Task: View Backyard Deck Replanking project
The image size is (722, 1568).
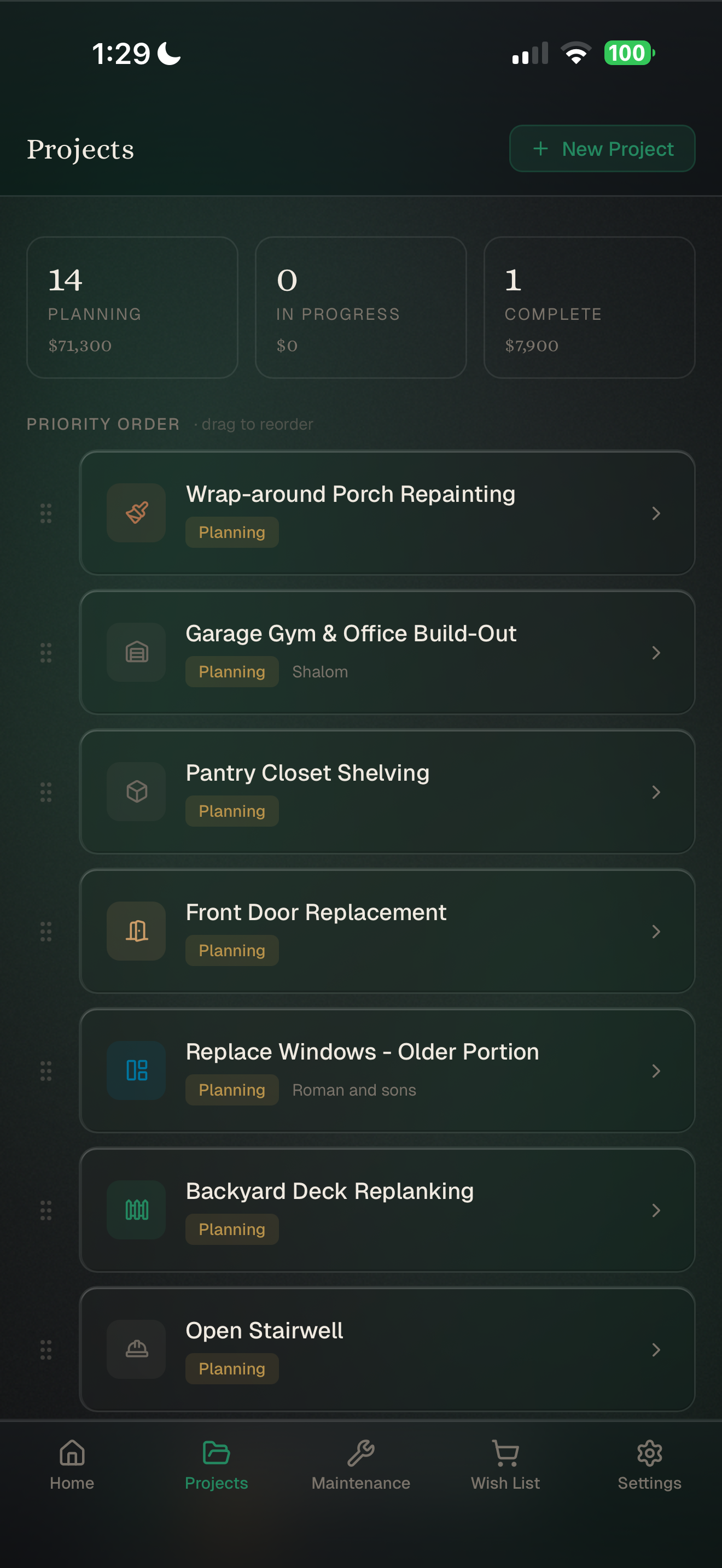Action: [x=387, y=1209]
